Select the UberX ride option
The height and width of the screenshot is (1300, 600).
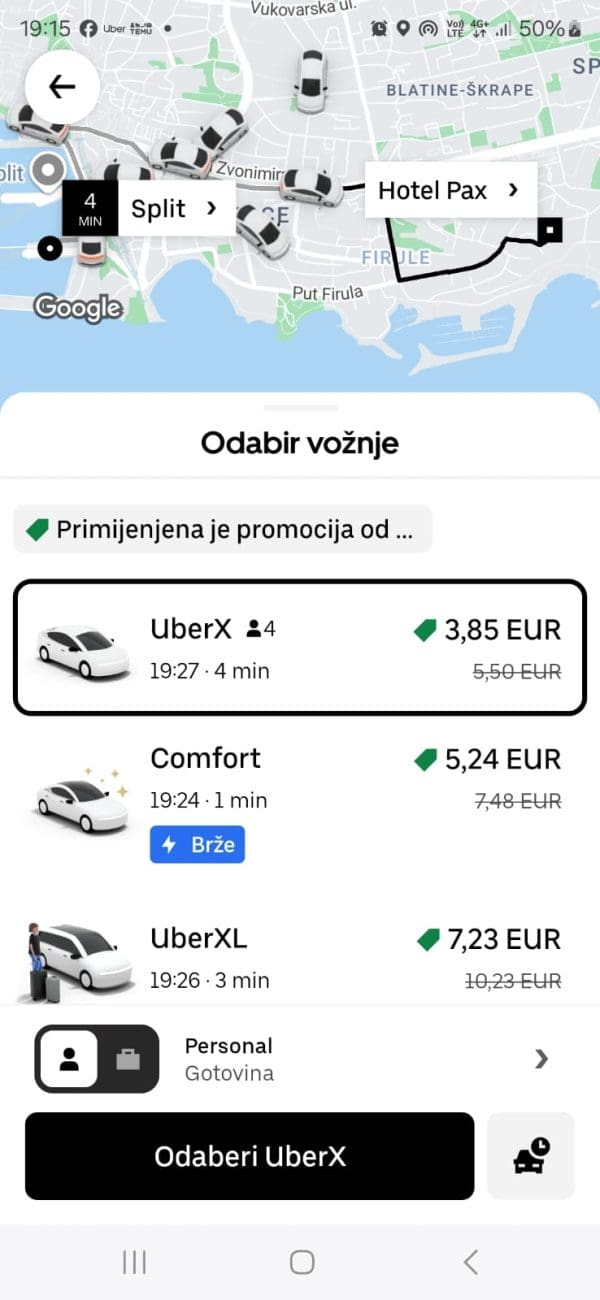[x=299, y=648]
